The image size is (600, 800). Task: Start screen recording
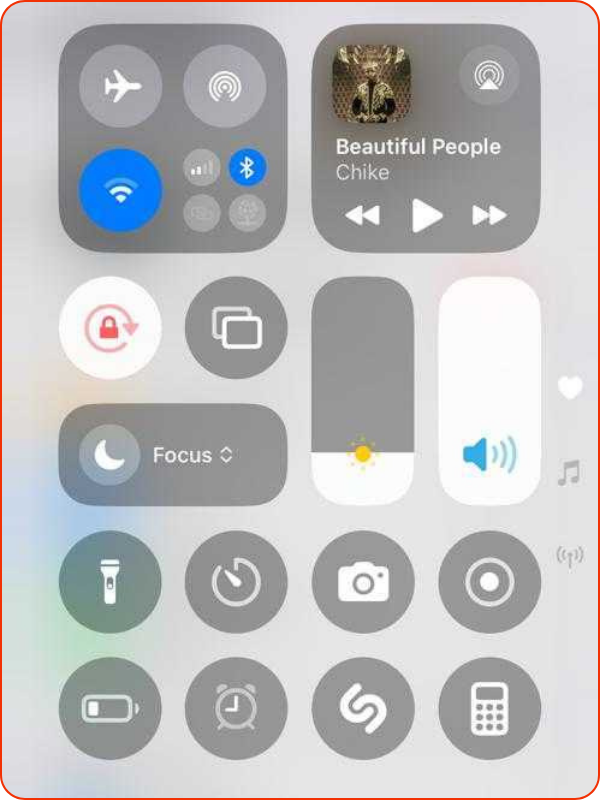tap(489, 582)
